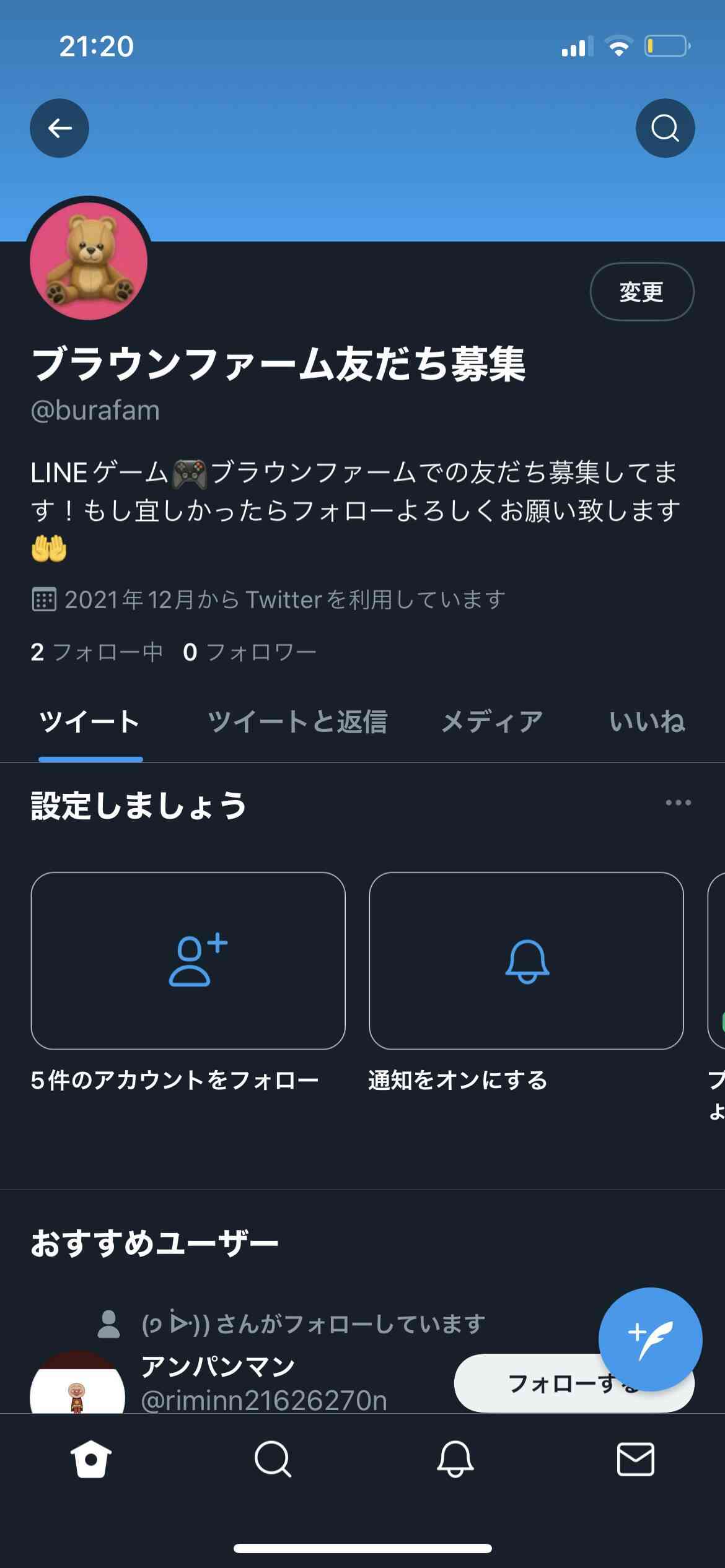View the 0 フォロワー followers list
Screen dimensions: 725x1568
pos(250,652)
